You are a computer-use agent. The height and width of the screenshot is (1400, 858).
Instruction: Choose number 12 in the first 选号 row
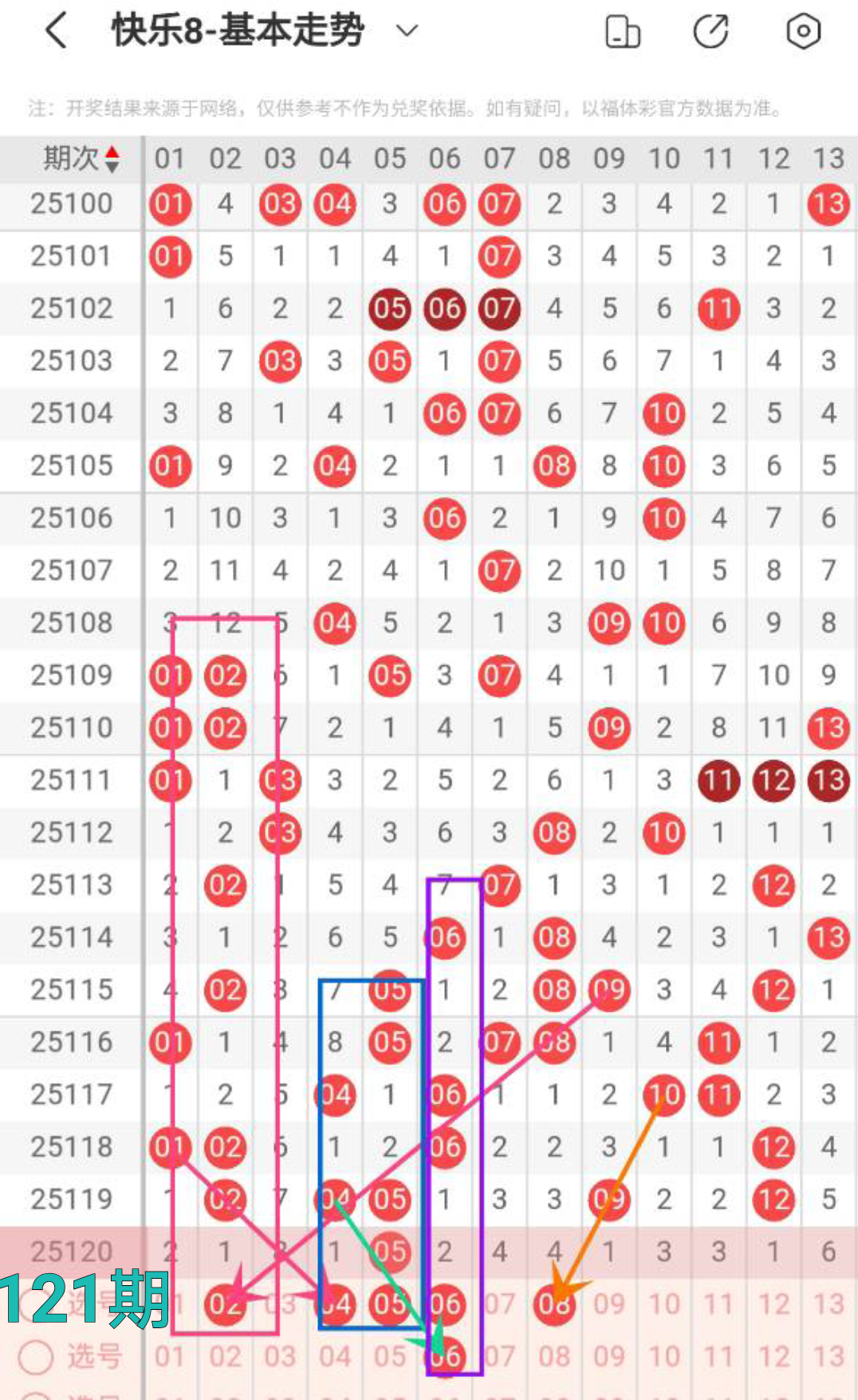click(x=773, y=1304)
